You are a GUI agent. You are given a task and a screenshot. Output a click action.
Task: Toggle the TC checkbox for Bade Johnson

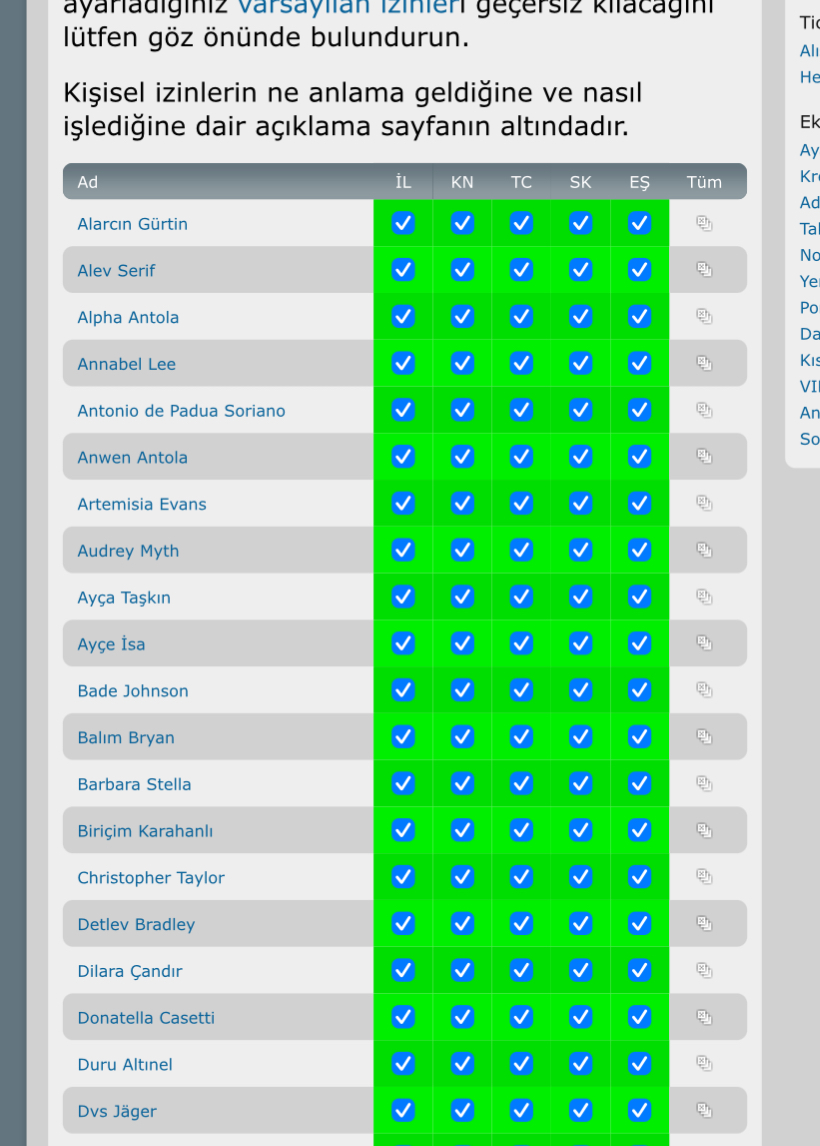(521, 690)
